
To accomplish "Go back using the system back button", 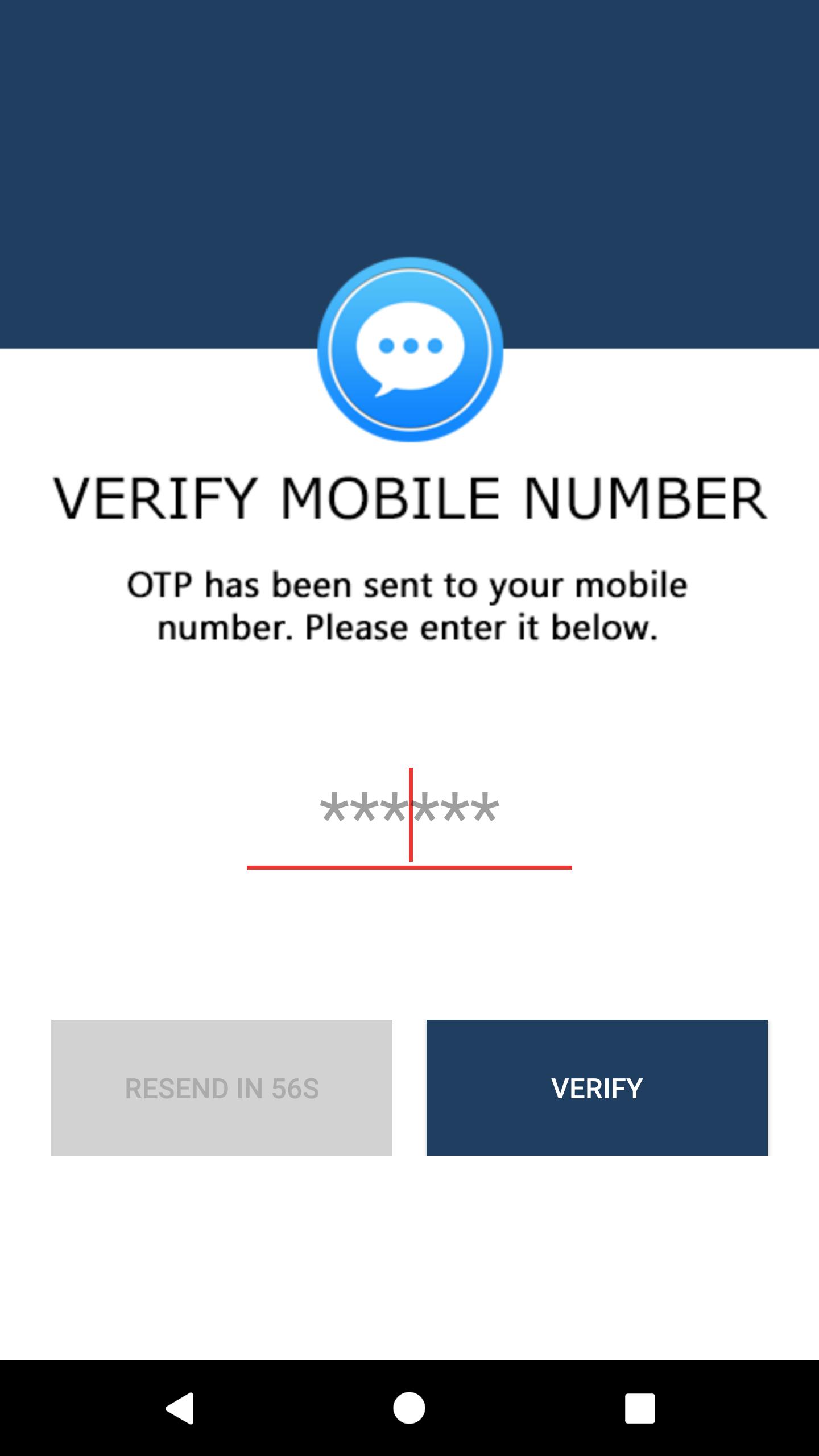I will tap(181, 1408).
